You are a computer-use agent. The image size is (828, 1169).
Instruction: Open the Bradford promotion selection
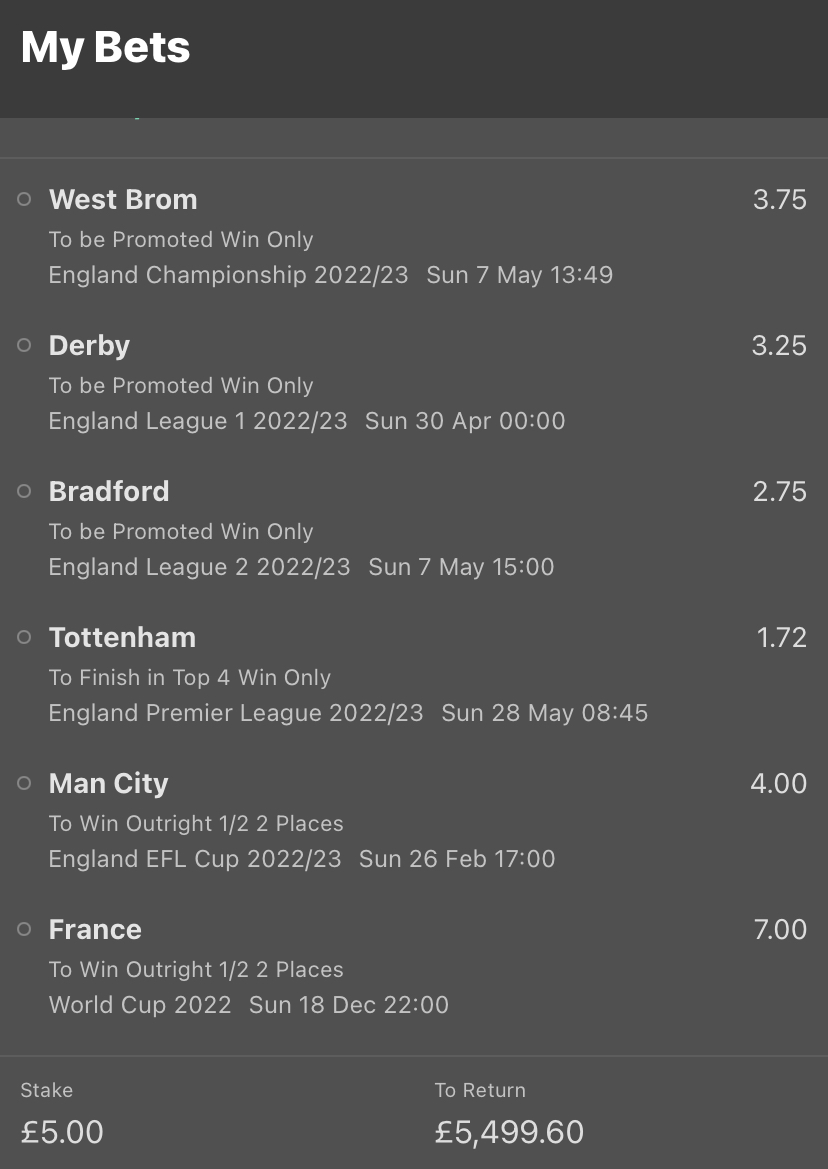(x=109, y=491)
